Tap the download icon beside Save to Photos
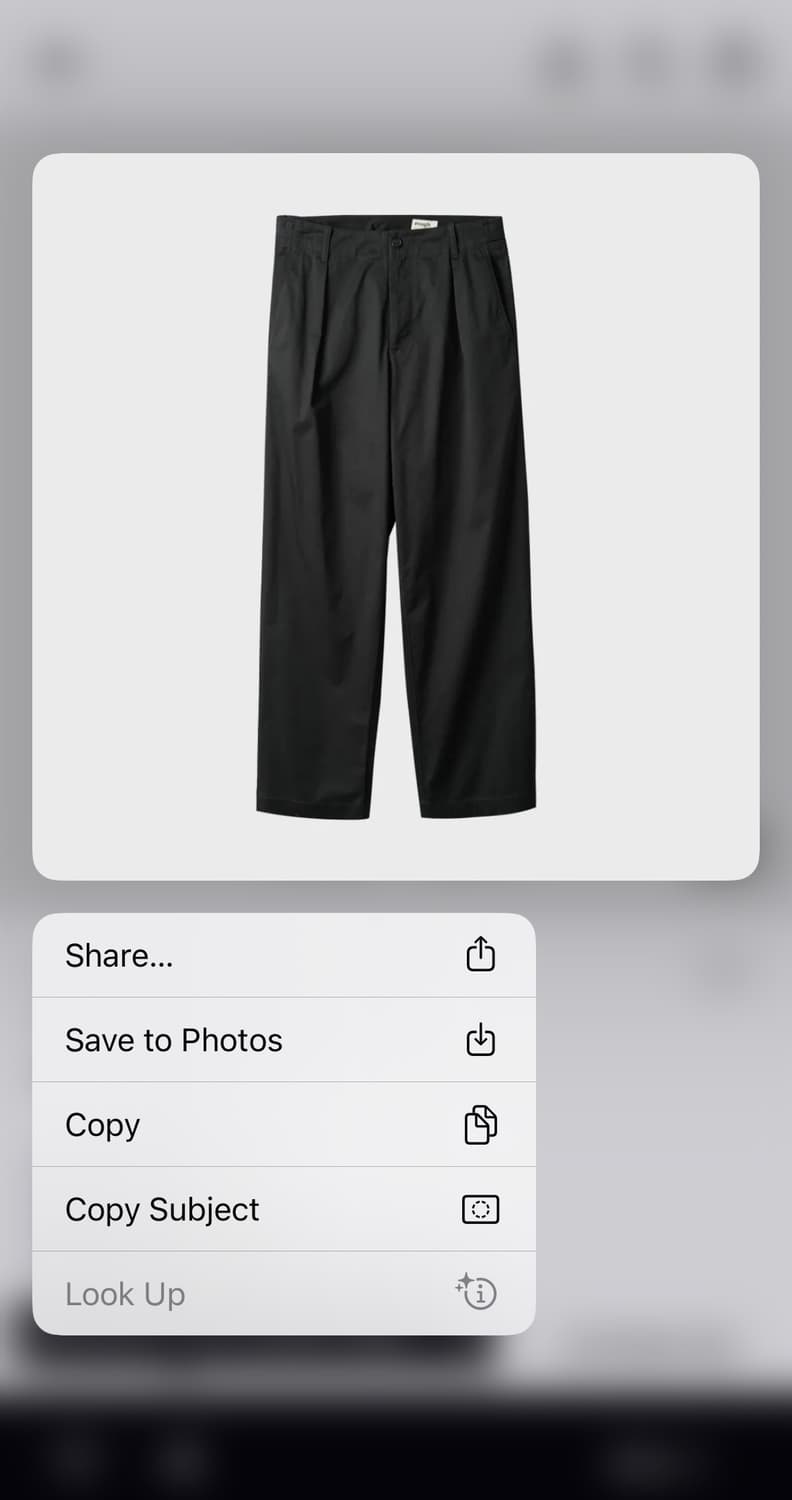The width and height of the screenshot is (792, 1500). point(481,1039)
